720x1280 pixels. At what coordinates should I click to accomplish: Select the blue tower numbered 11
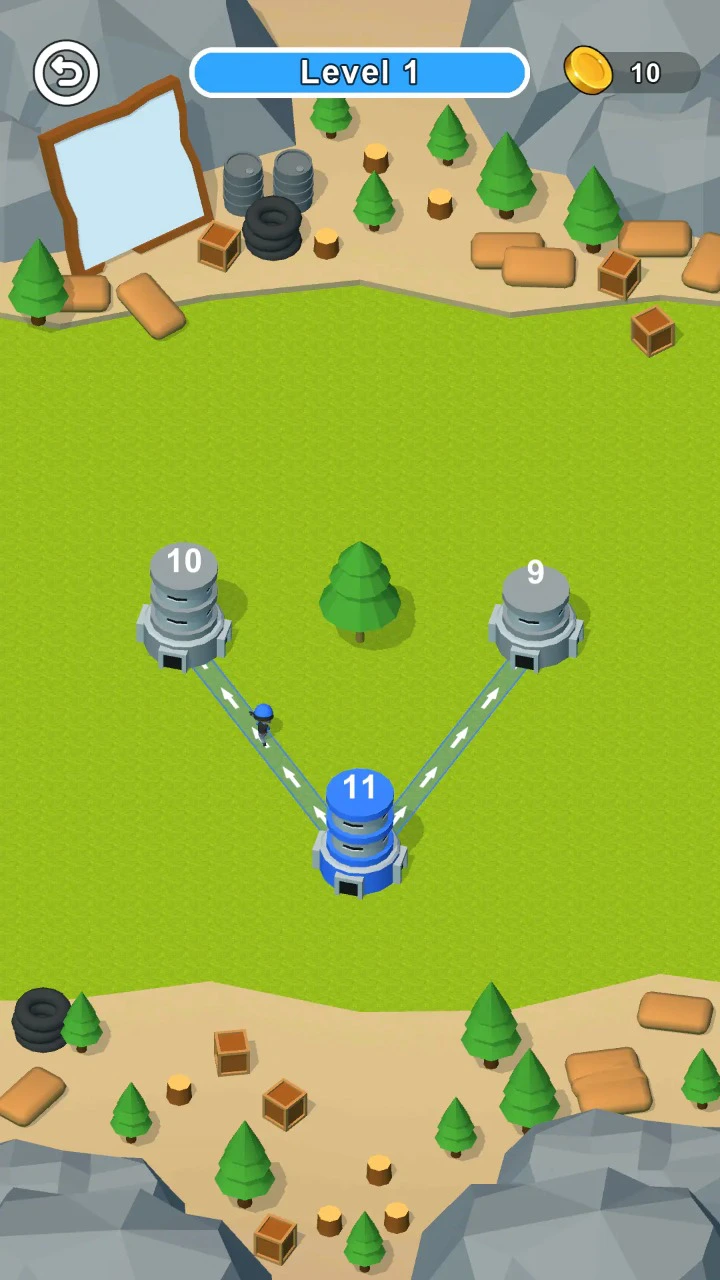pyautogui.click(x=359, y=834)
